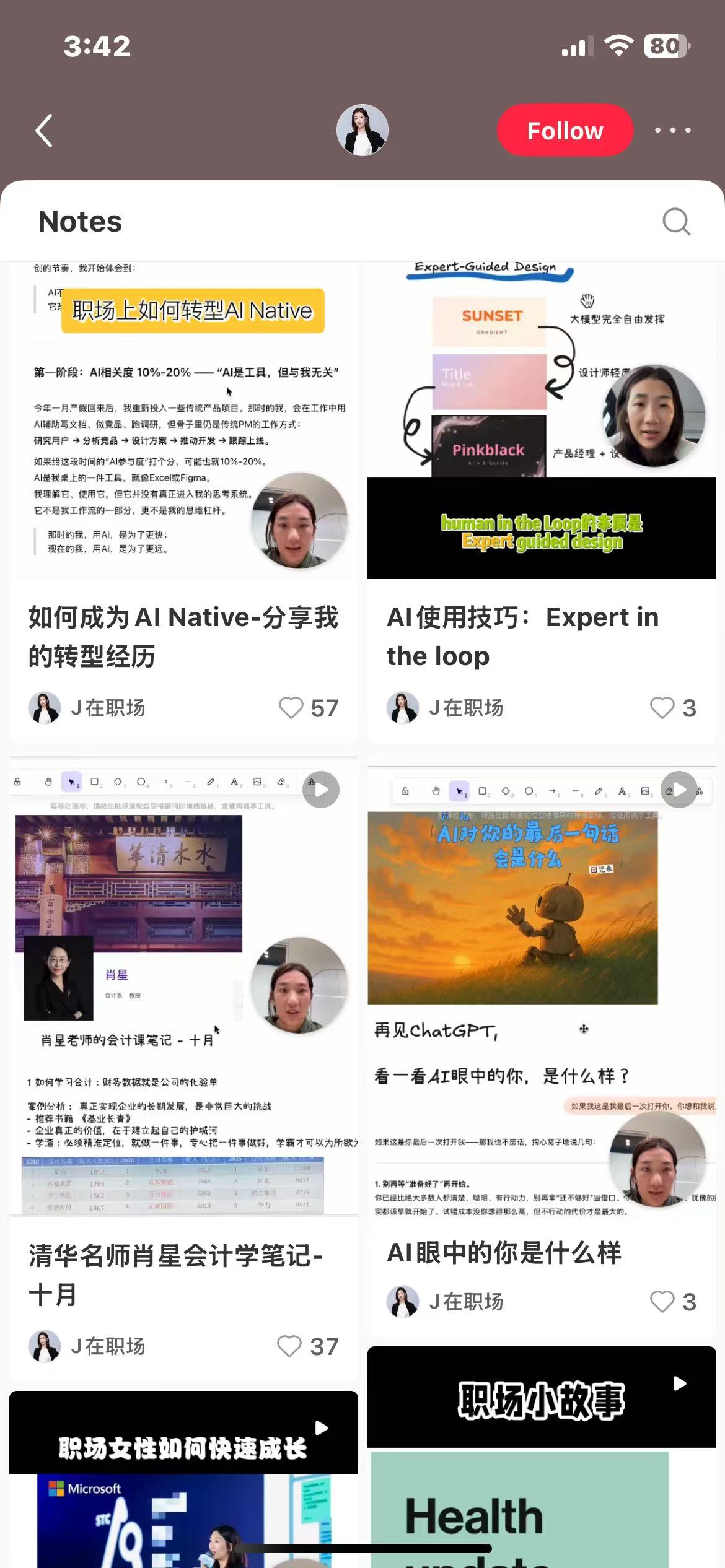
Task: Open the profile avatar in the header
Action: tap(362, 130)
